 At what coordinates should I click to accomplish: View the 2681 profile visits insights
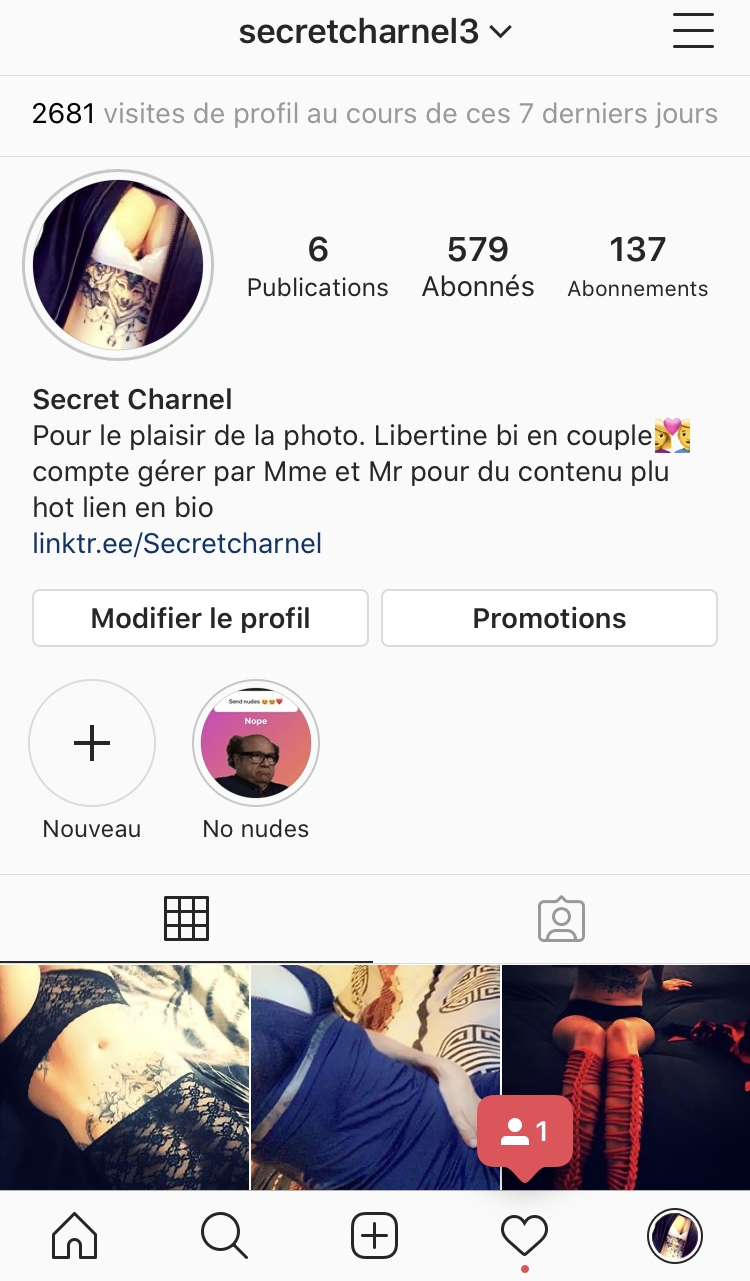[375, 114]
